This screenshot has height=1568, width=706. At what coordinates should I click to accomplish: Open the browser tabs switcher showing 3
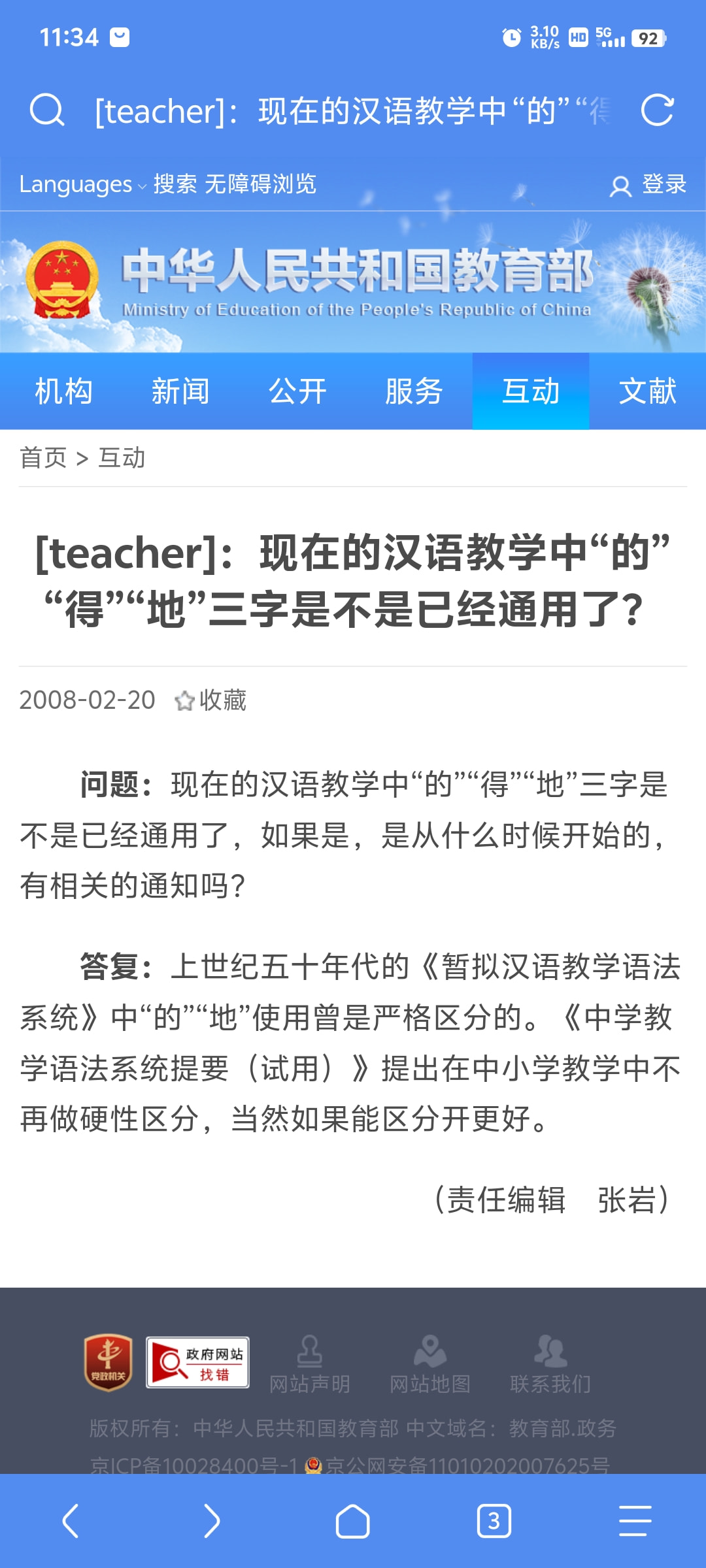pyautogui.click(x=494, y=1521)
